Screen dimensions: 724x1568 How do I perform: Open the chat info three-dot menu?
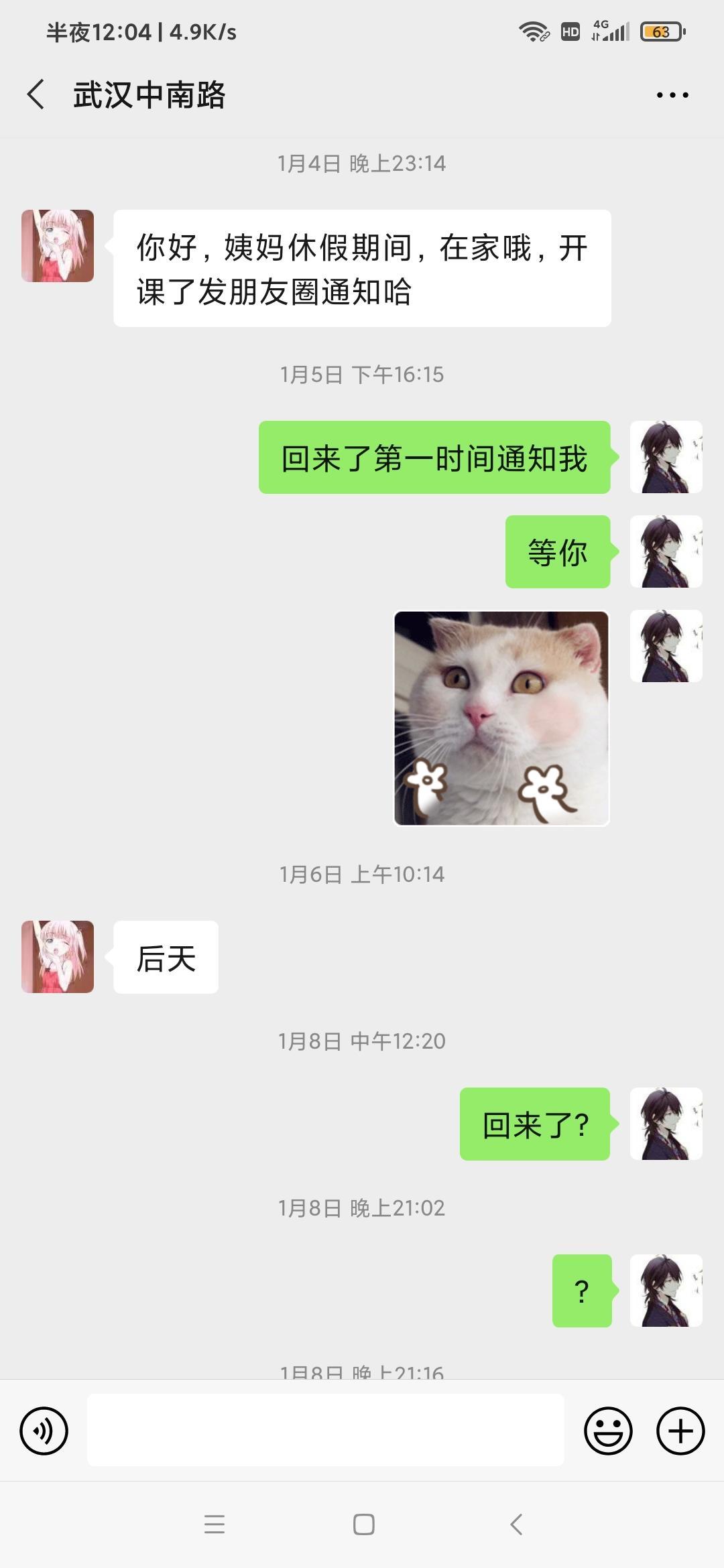point(672,95)
